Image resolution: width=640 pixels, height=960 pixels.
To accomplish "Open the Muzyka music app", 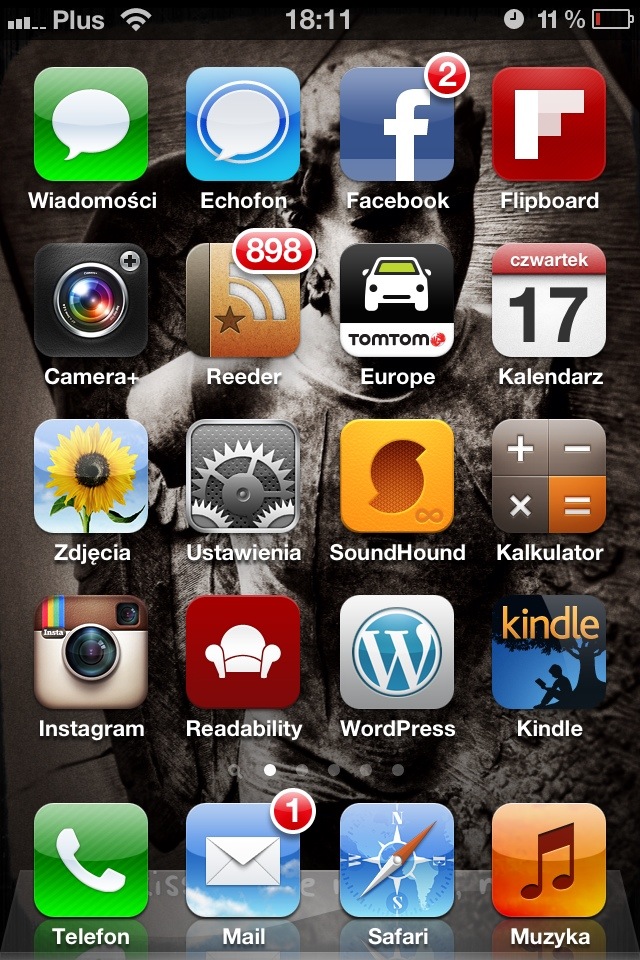I will pyautogui.click(x=549, y=860).
